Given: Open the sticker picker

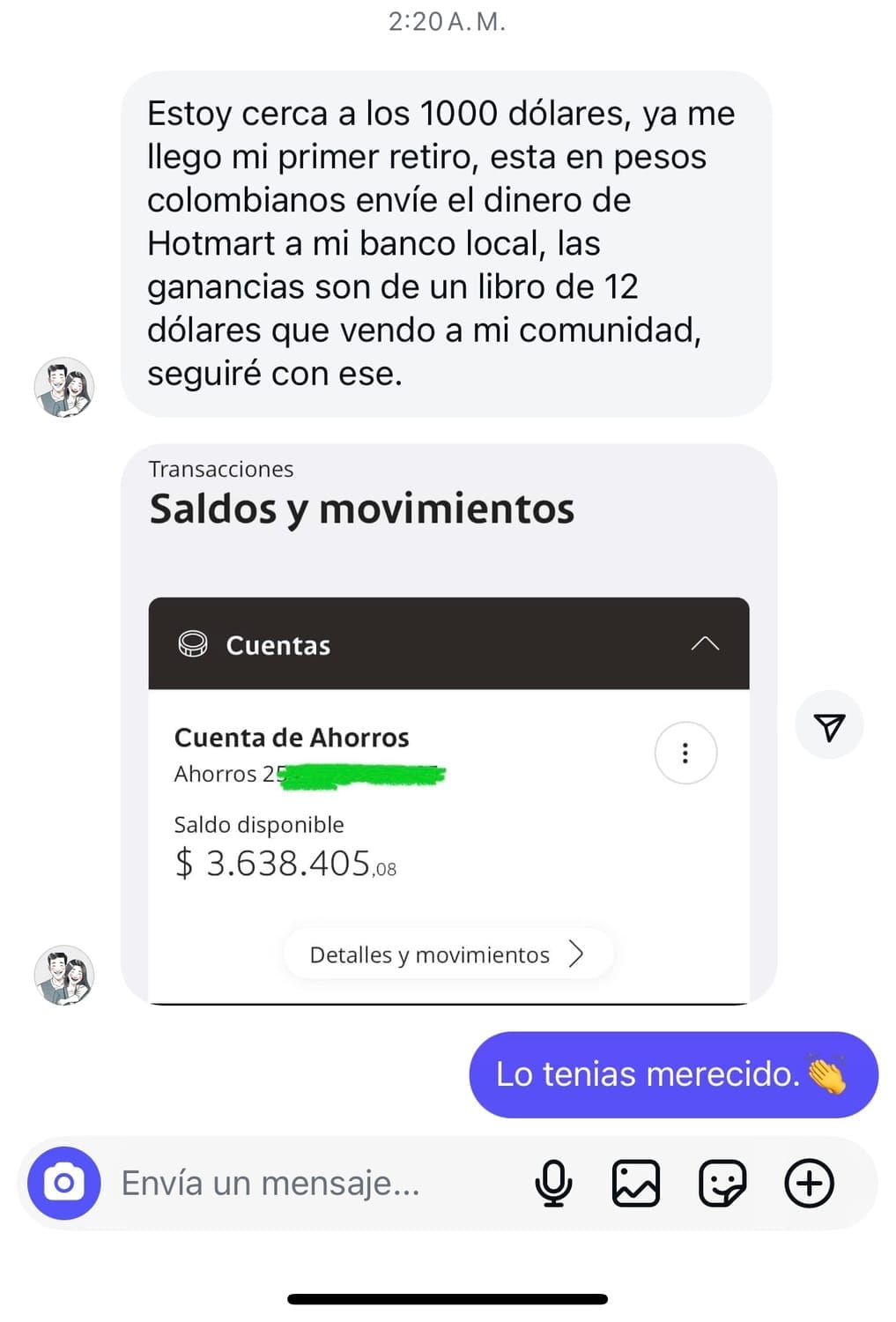Looking at the screenshot, I should click(x=722, y=1183).
